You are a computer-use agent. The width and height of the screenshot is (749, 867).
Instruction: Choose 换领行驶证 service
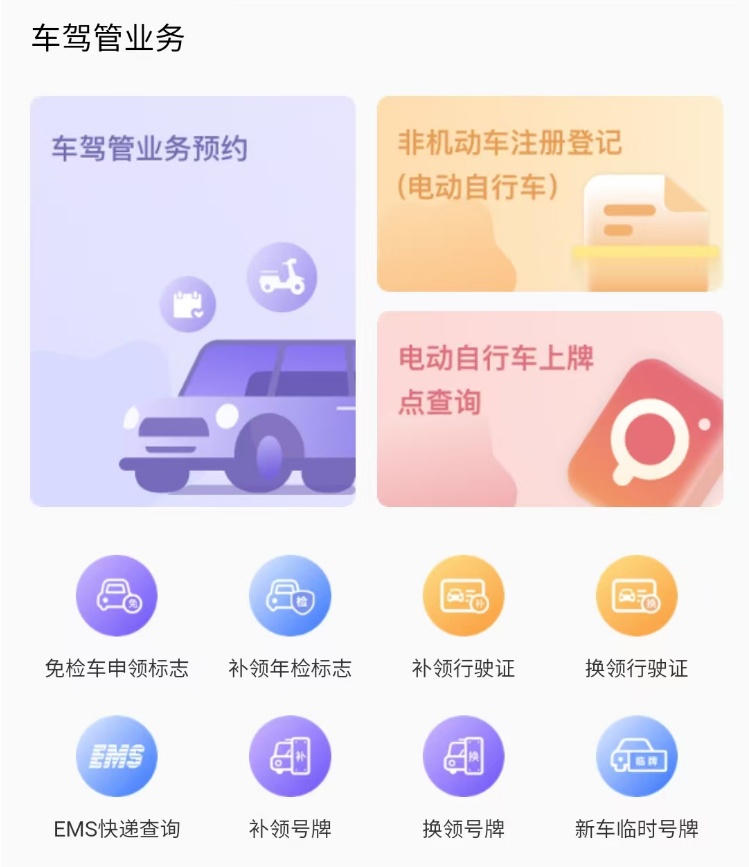coord(636,597)
